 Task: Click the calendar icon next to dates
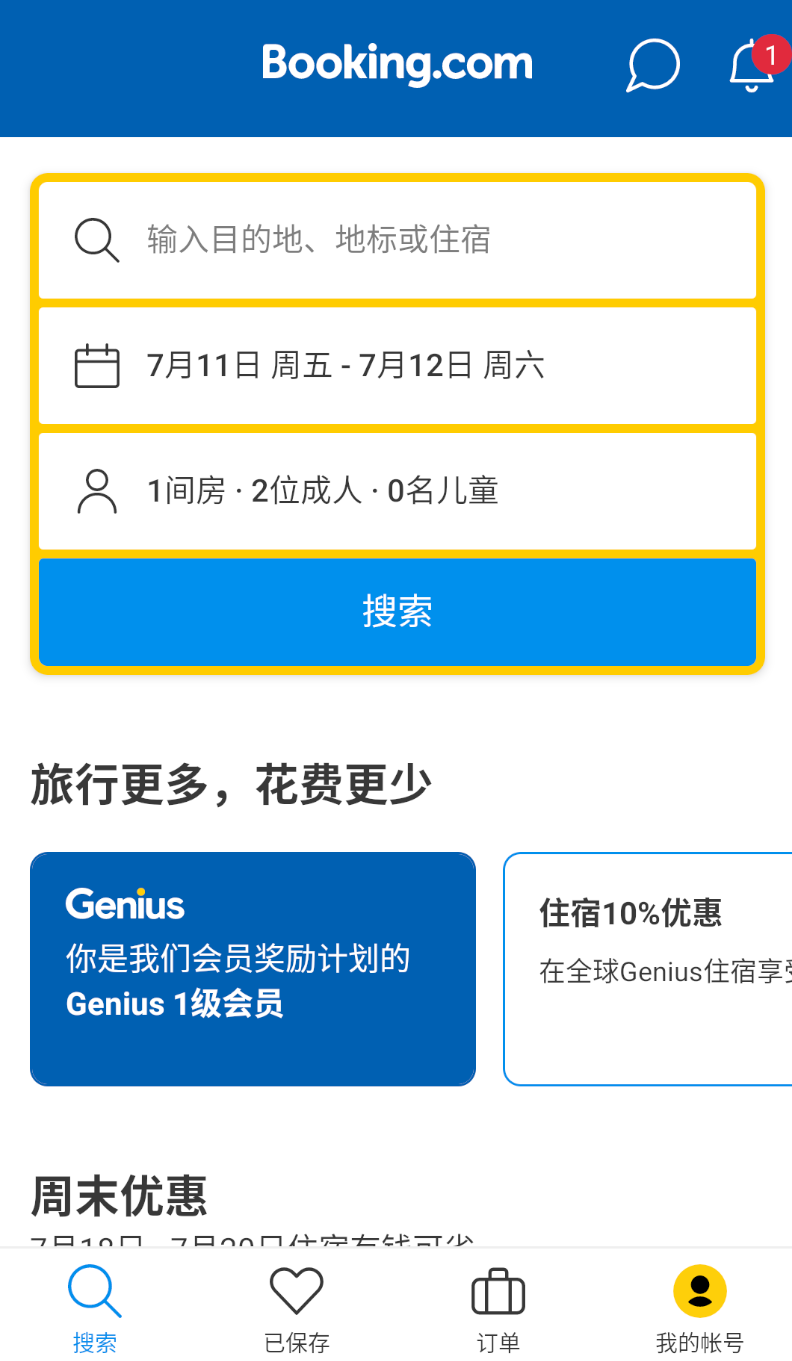pyautogui.click(x=96, y=365)
